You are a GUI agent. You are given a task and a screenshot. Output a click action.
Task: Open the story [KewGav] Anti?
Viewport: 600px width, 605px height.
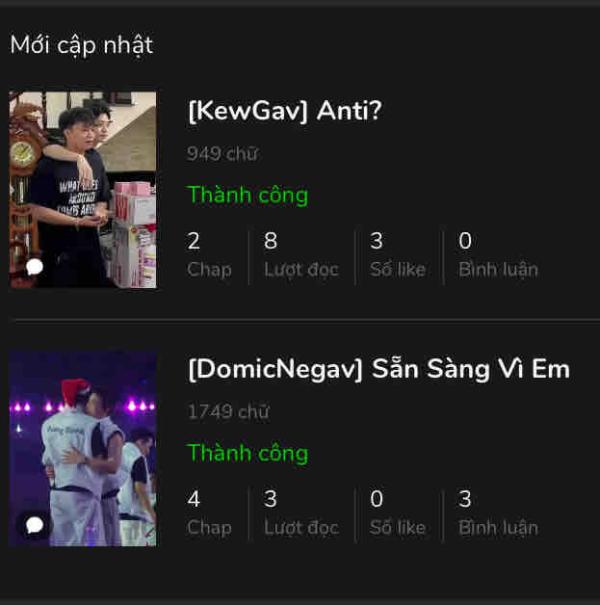[284, 112]
